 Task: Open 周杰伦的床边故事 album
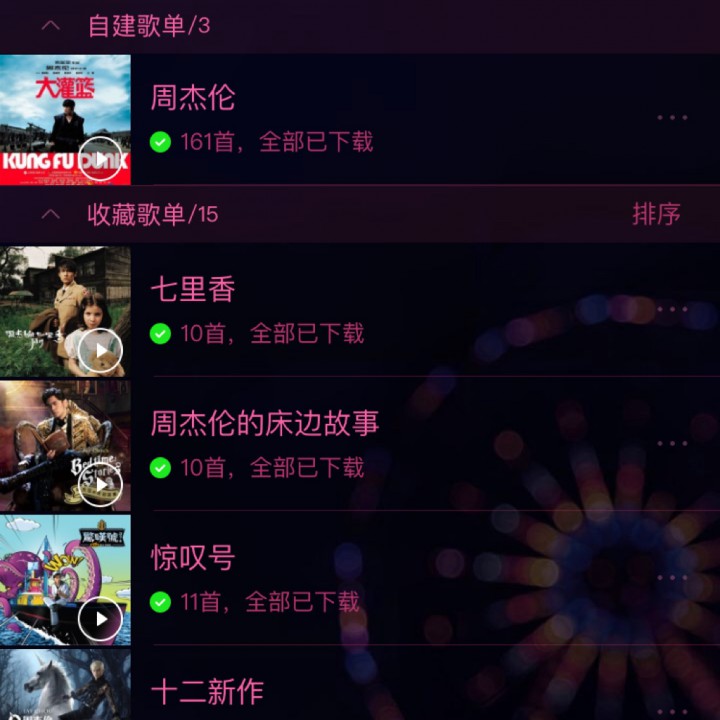pyautogui.click(x=265, y=424)
